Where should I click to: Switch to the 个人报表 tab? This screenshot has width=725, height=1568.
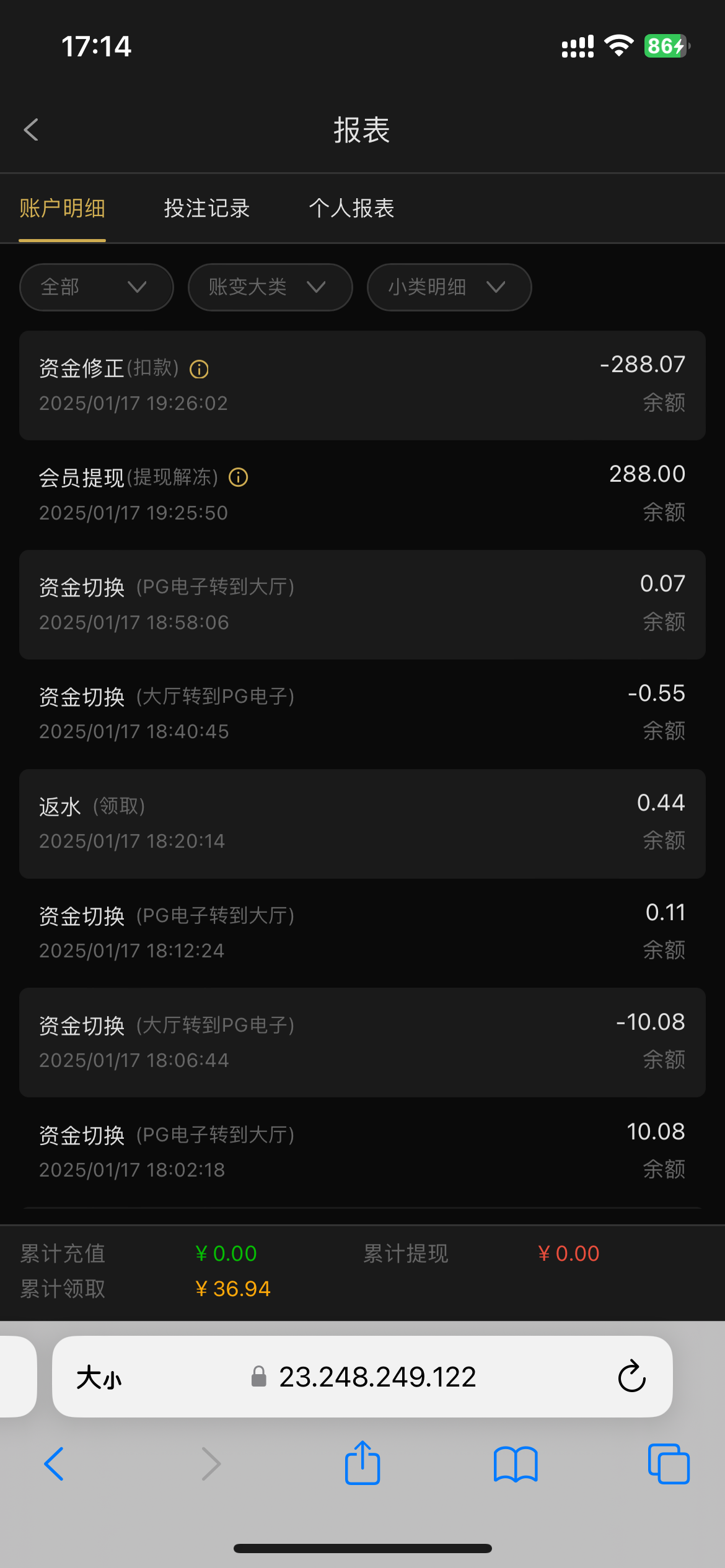[x=352, y=208]
